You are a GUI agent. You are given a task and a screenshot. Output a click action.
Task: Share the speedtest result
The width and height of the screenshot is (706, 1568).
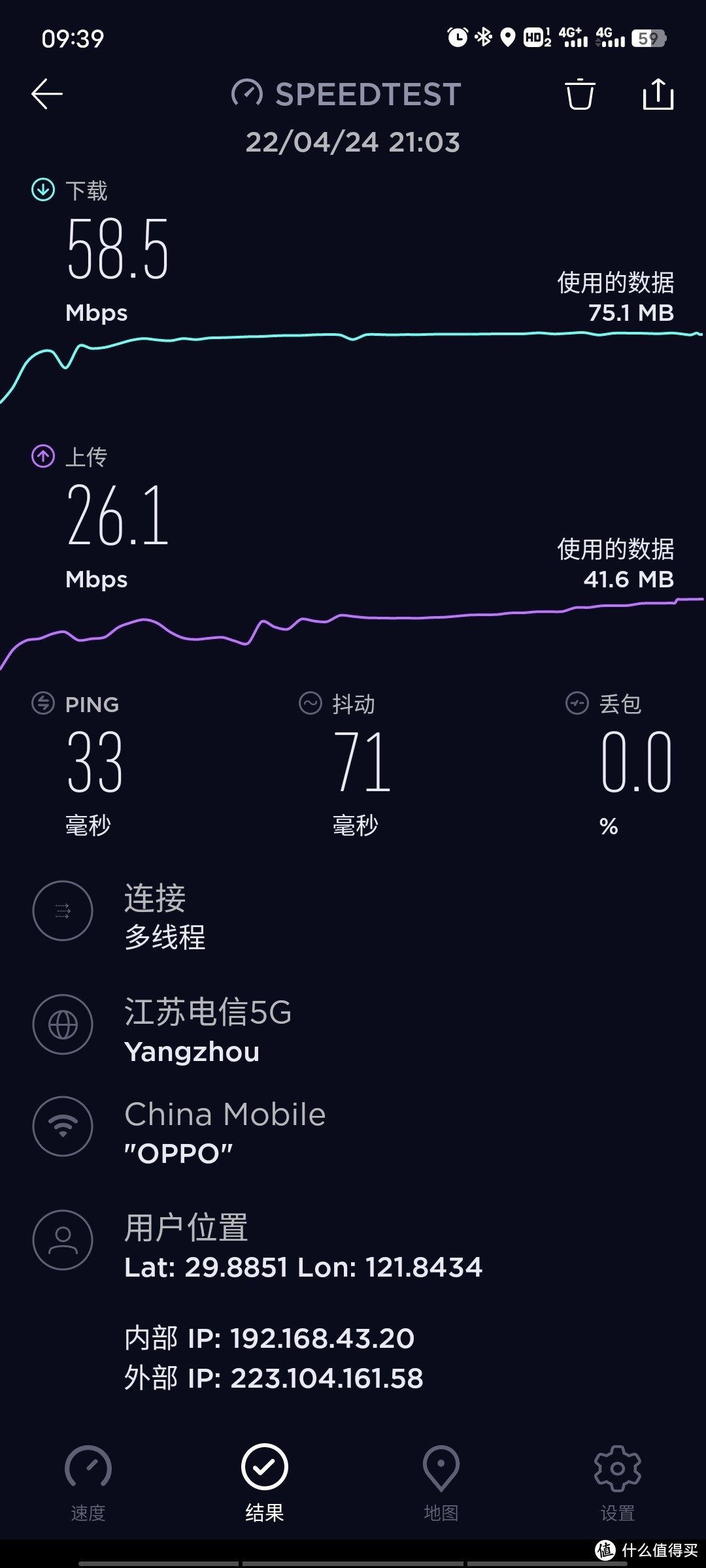click(x=659, y=94)
